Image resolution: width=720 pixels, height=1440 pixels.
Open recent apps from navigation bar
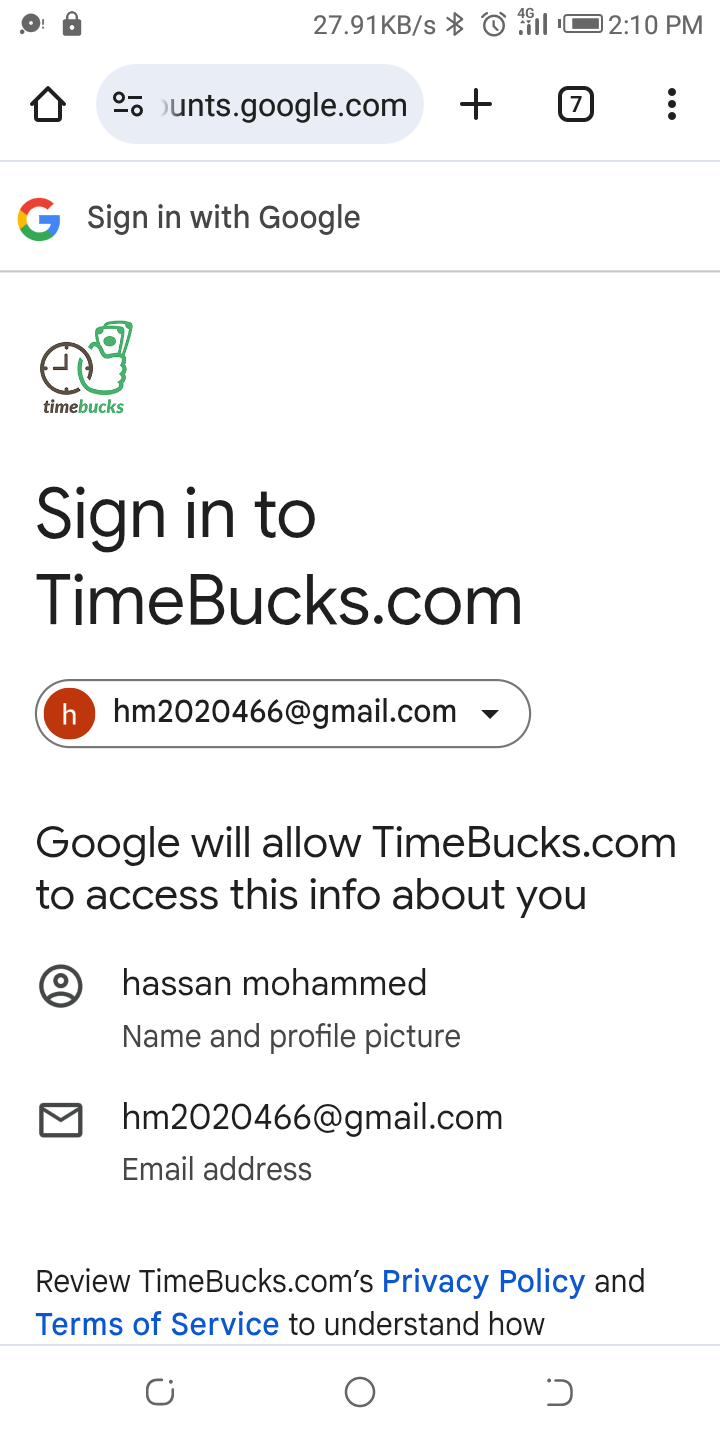[160, 1392]
